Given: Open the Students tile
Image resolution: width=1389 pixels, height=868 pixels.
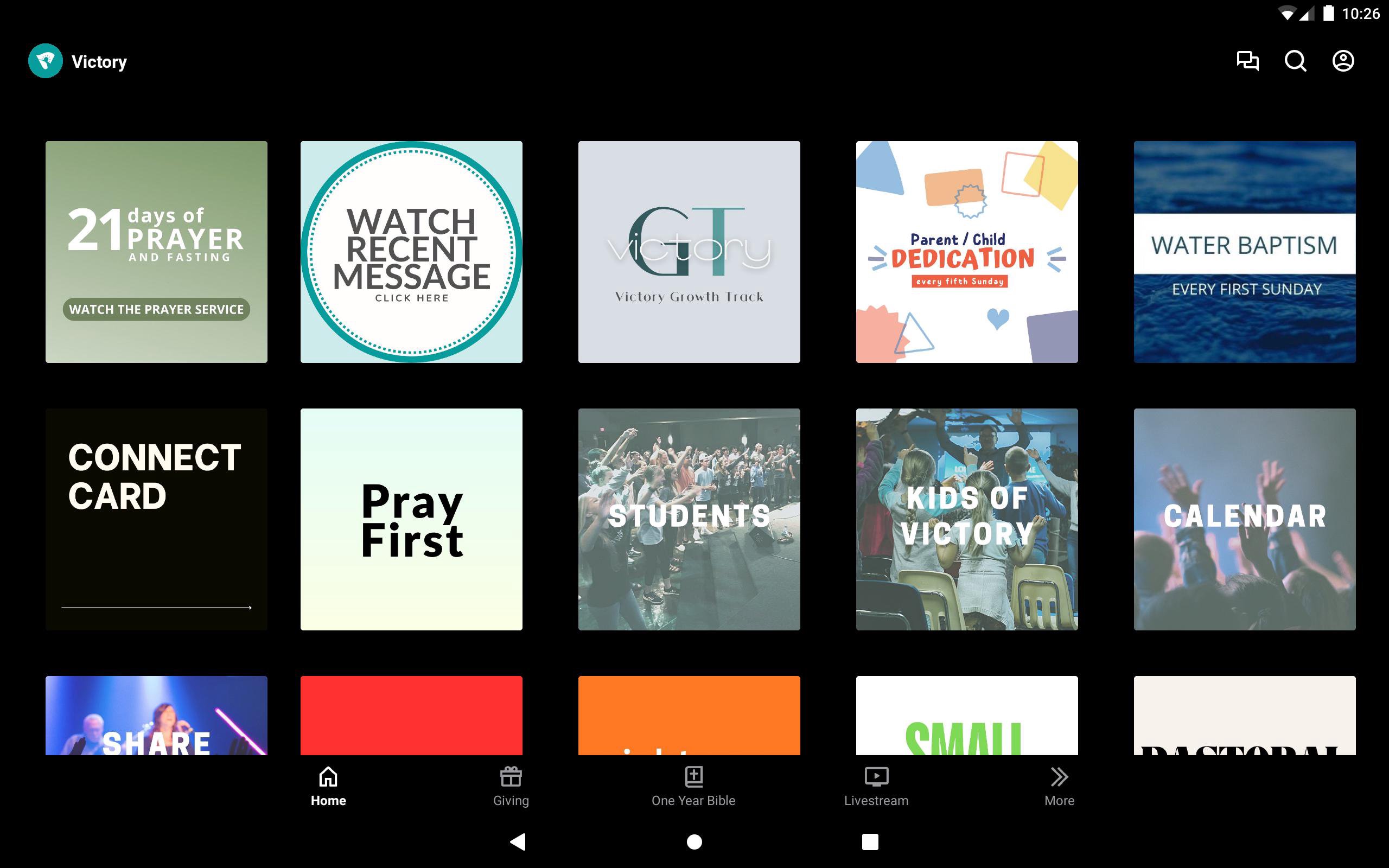Looking at the screenshot, I should point(689,519).
